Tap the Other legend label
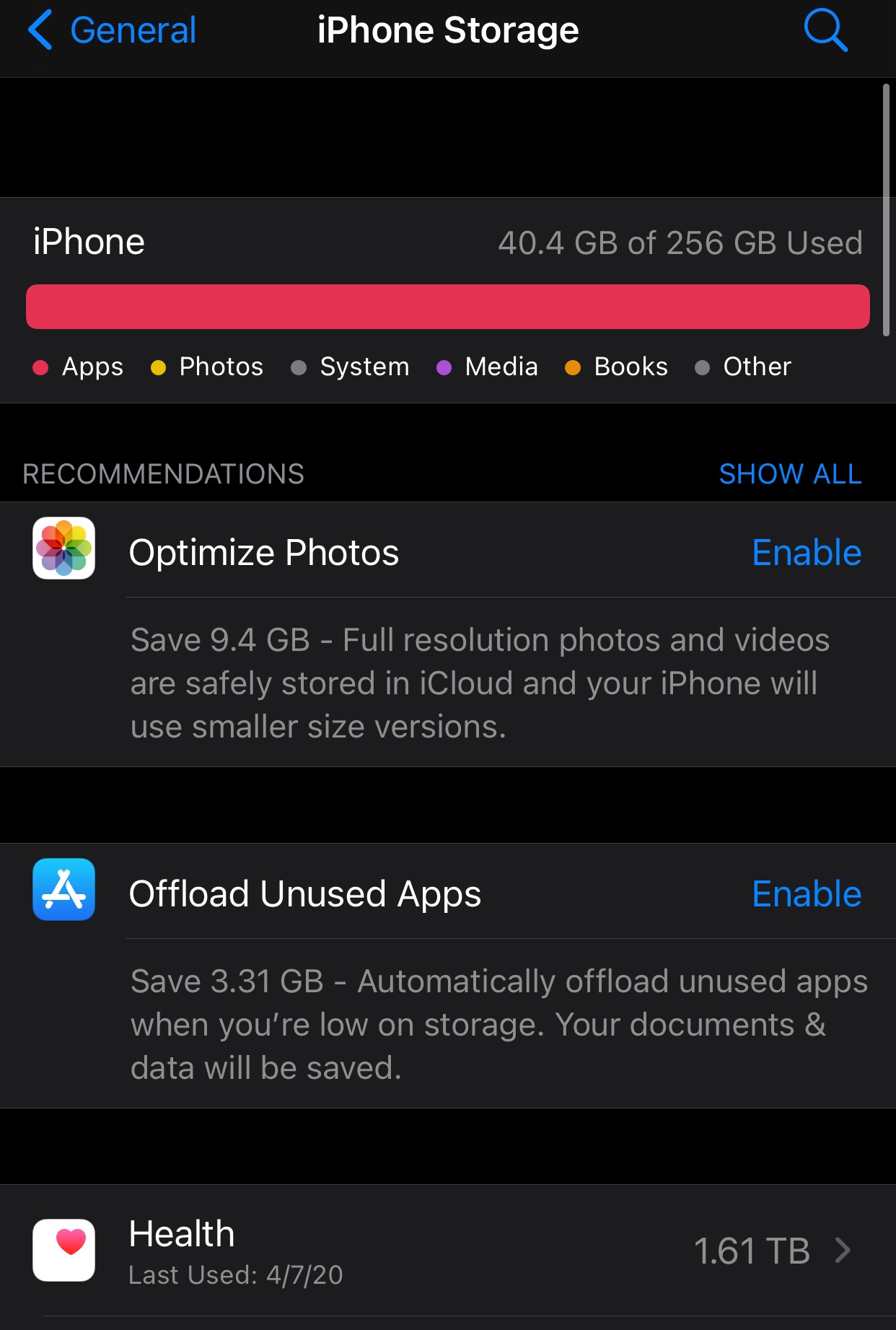The width and height of the screenshot is (896, 1330). tap(756, 367)
